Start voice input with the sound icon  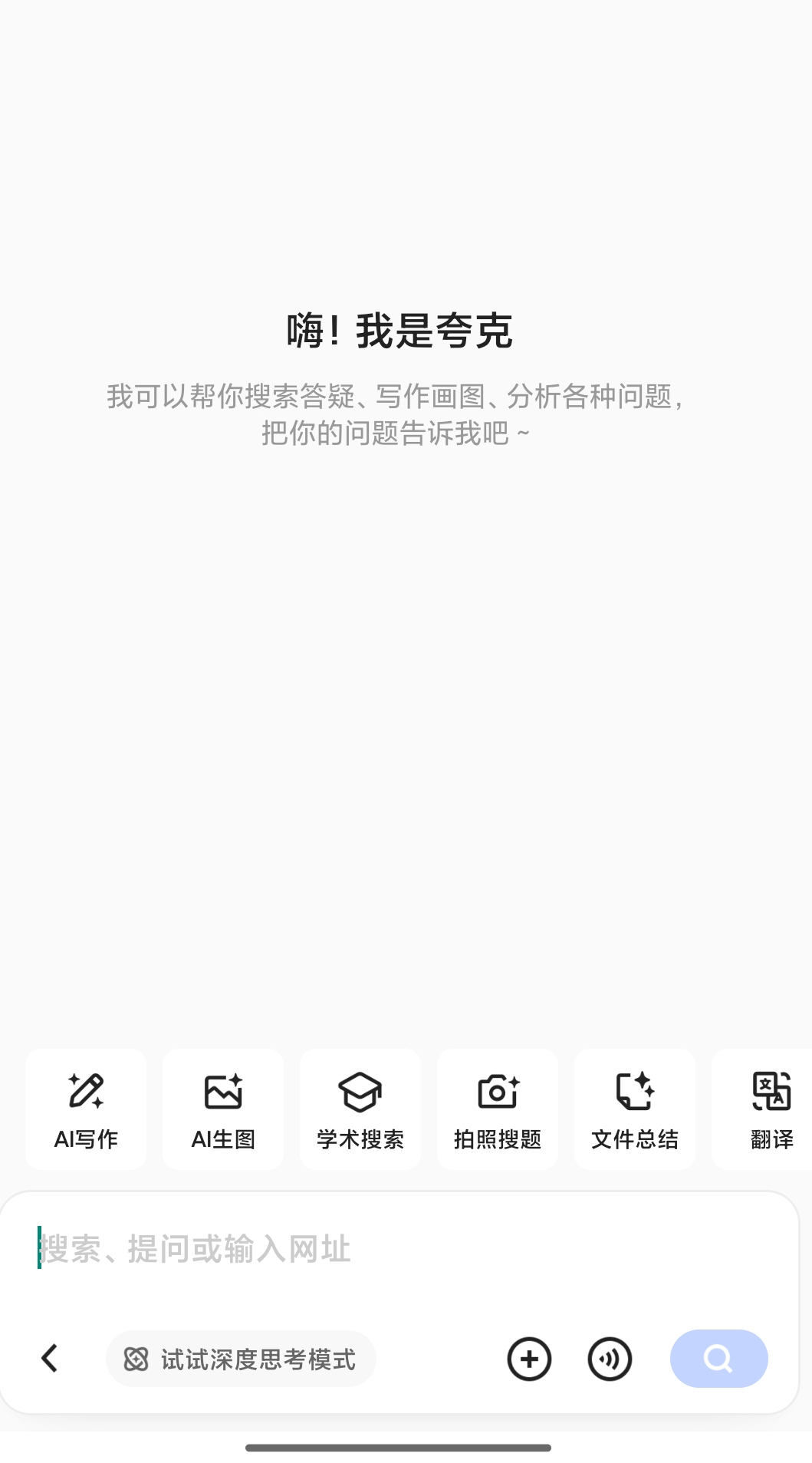[x=610, y=1359]
